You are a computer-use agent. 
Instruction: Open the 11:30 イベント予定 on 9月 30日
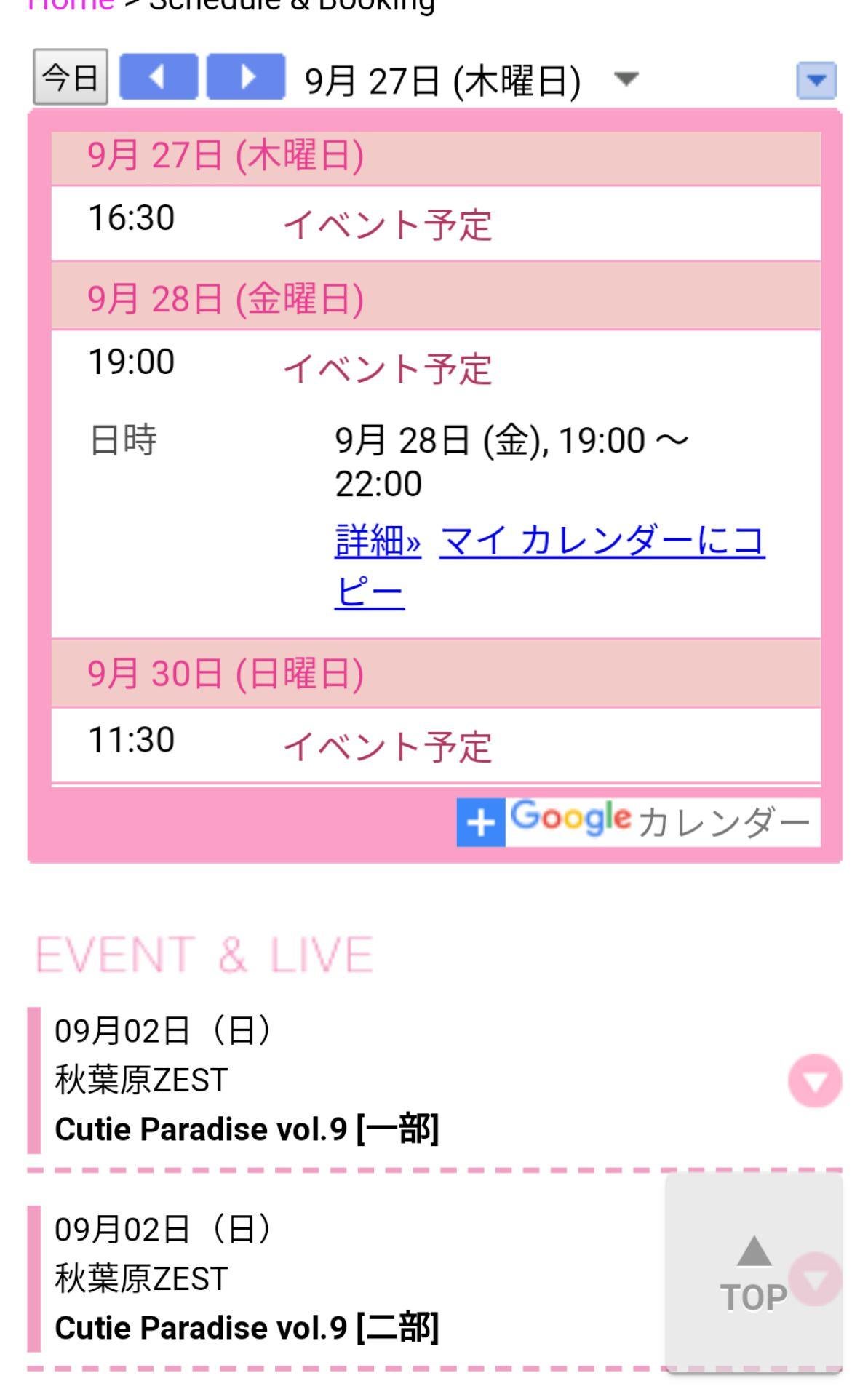387,747
